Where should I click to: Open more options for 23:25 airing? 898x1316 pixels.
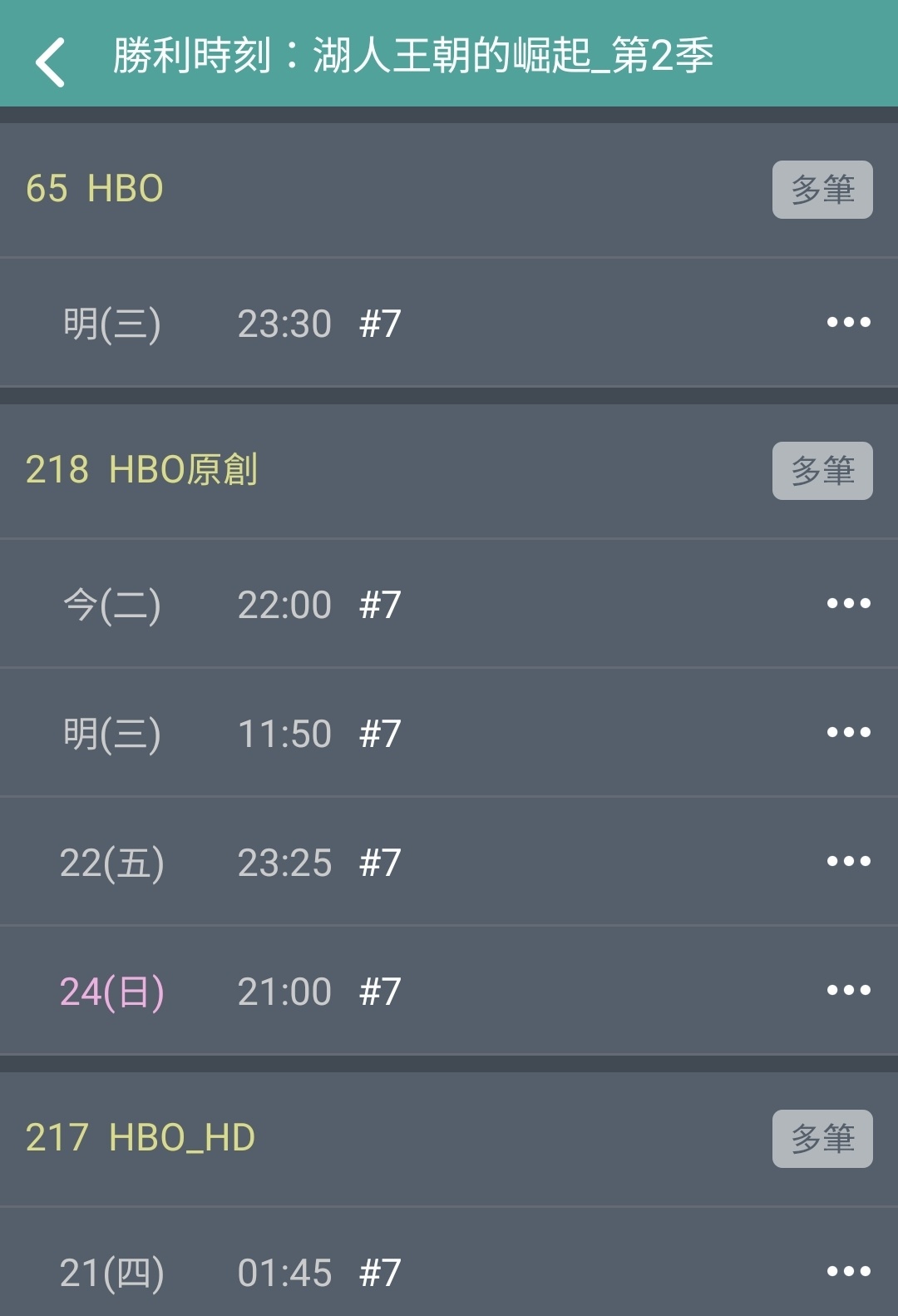click(848, 862)
